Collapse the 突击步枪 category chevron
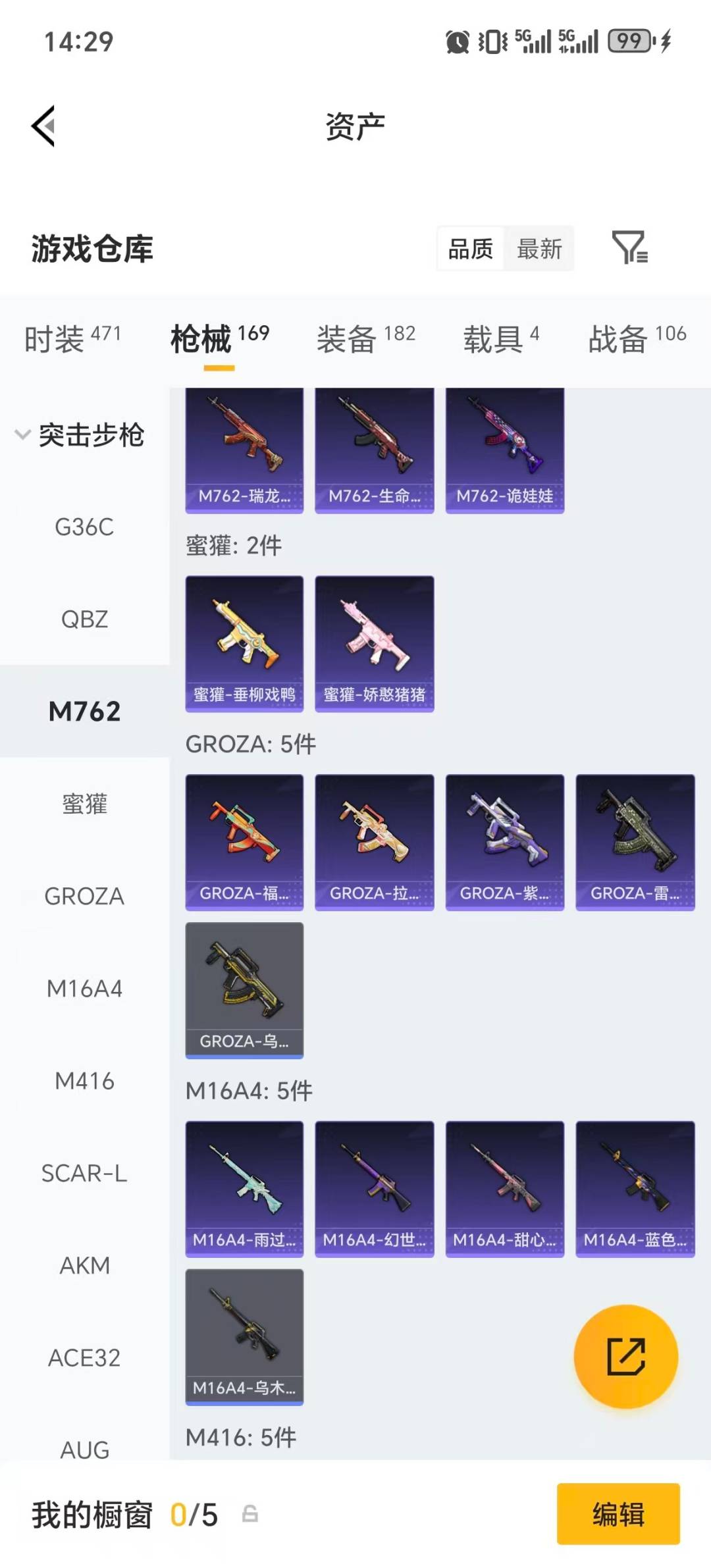This screenshot has width=711, height=1568. coord(22,434)
